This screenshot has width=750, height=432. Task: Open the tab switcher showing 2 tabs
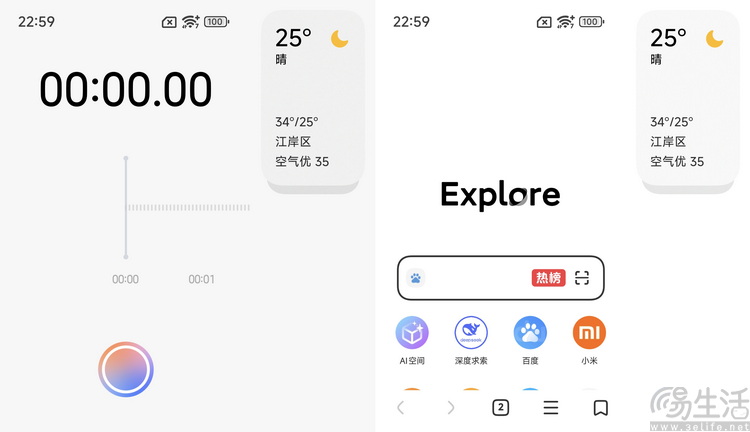tap(501, 407)
